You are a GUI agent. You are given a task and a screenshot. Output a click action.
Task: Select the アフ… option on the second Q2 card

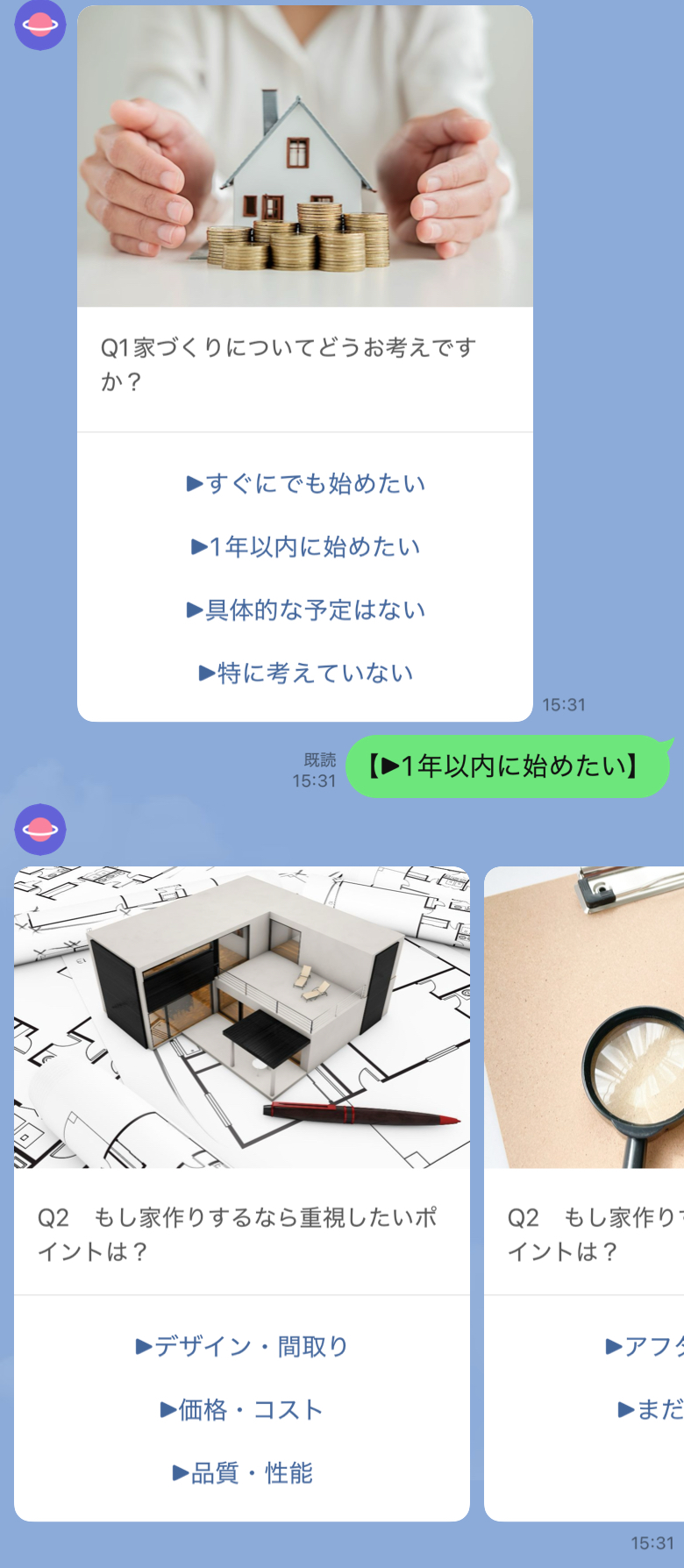pyautogui.click(x=645, y=1346)
